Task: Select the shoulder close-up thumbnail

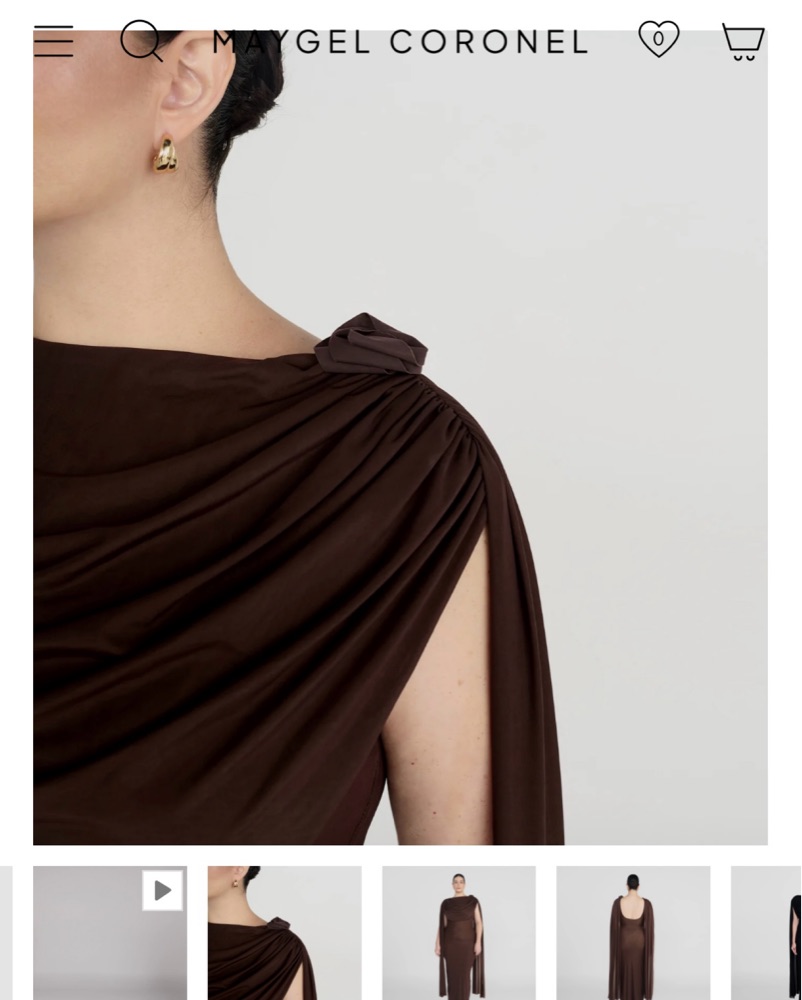Action: [x=284, y=932]
